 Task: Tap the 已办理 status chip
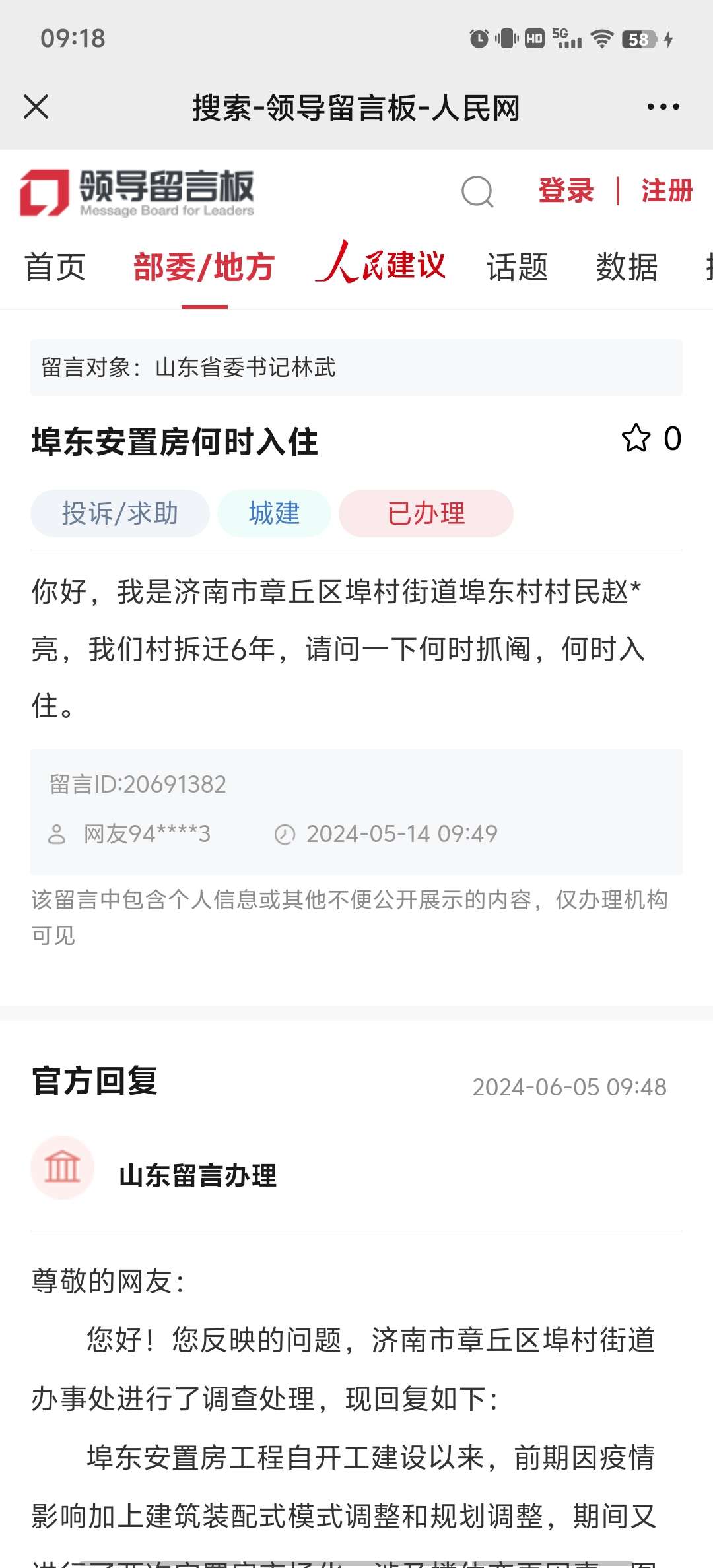426,513
